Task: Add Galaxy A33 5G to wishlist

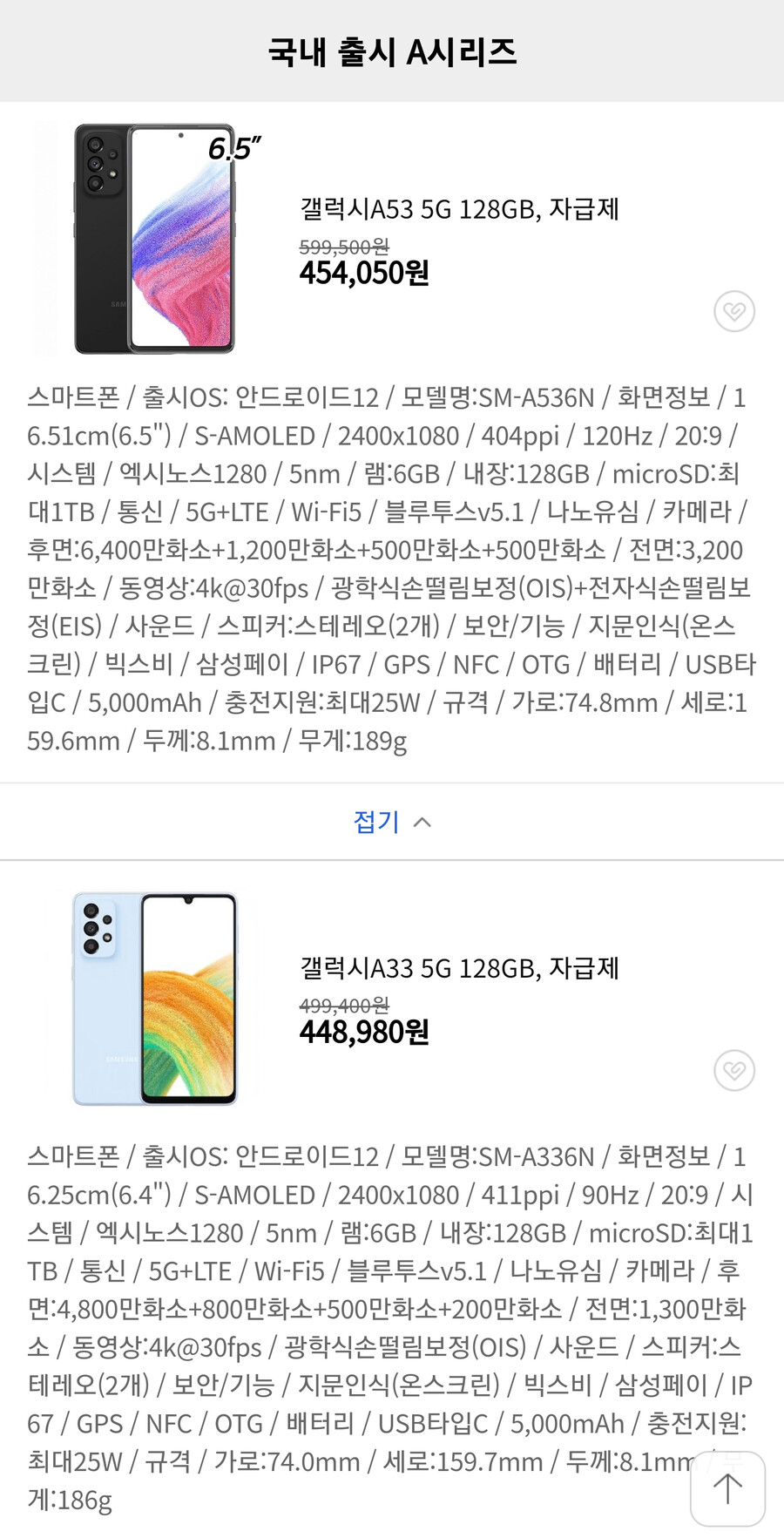Action: coord(733,1070)
